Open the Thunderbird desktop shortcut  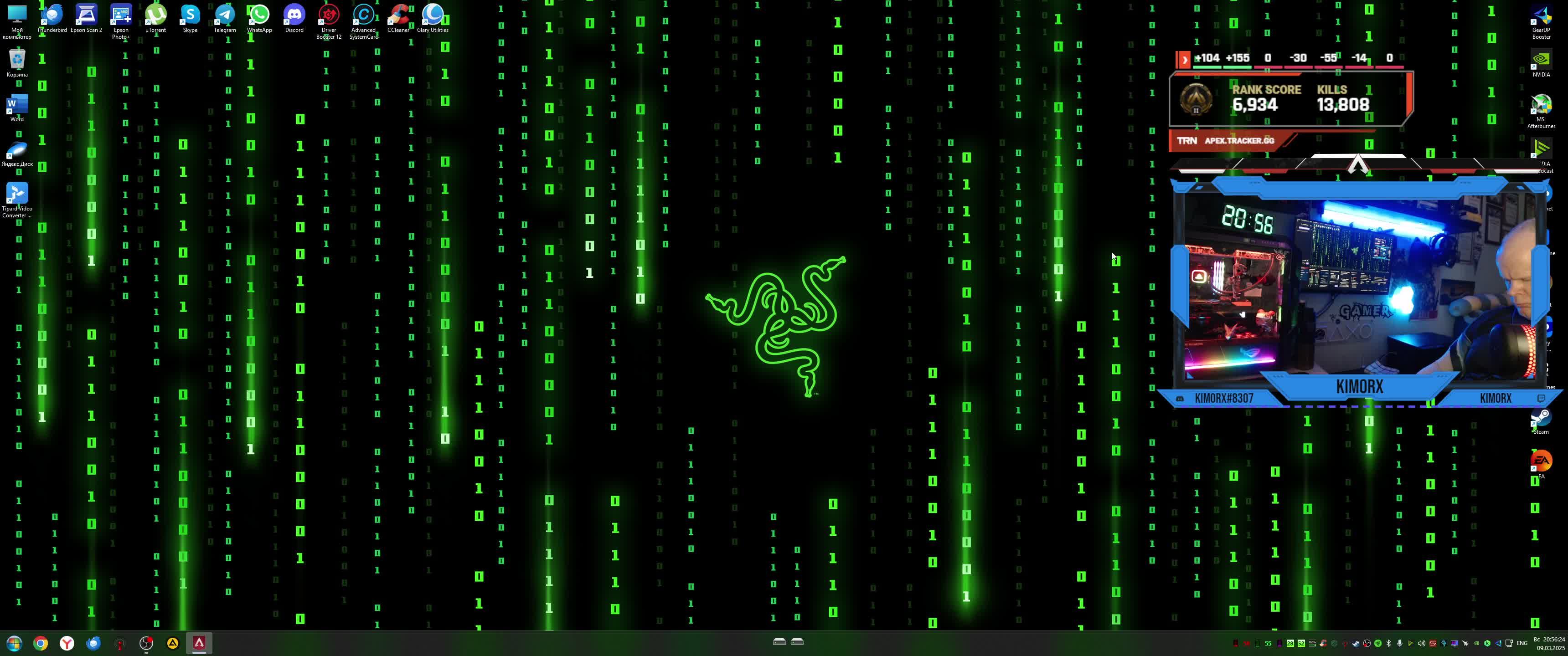(x=52, y=17)
